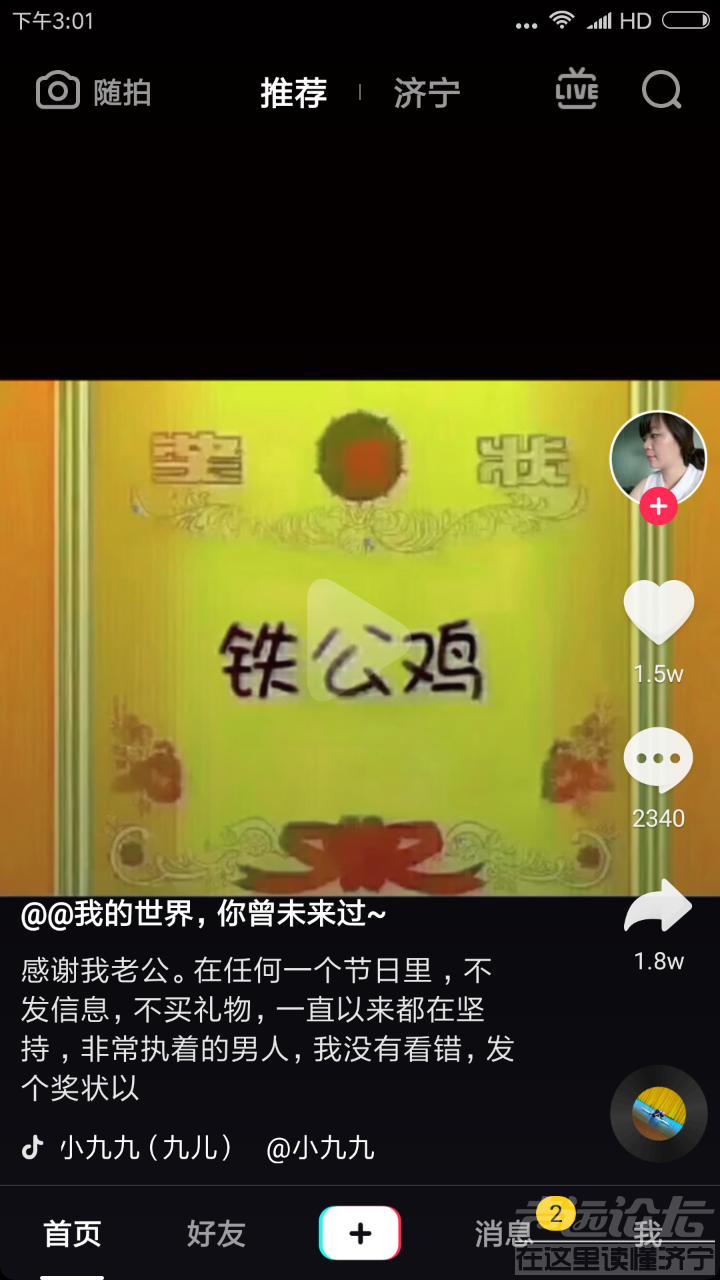Switch to the 推荐 feed tab
Screen dimensions: 720x1280
click(293, 93)
